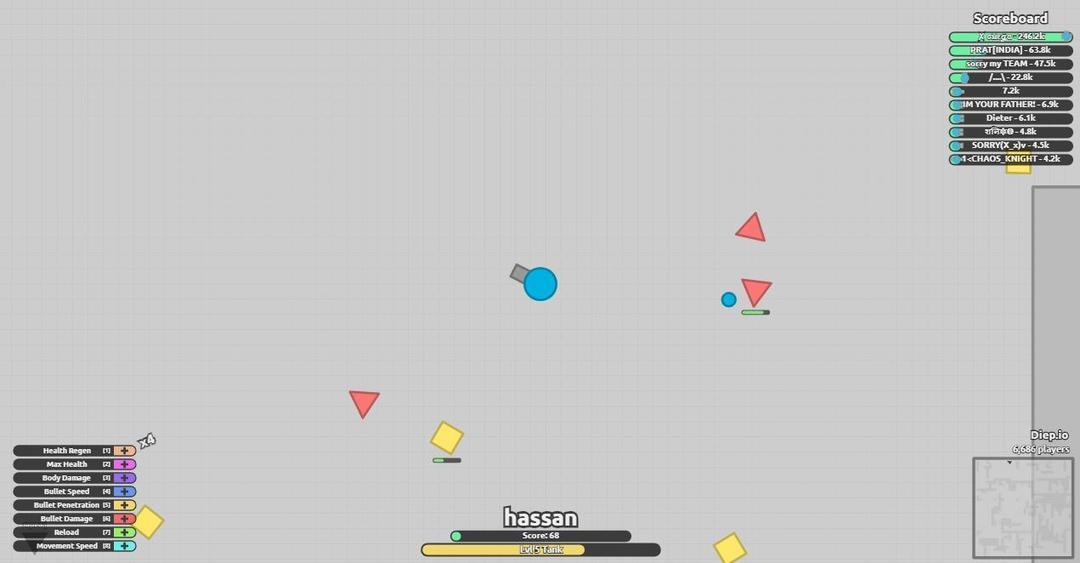Boost the Bullet Damage stat
The height and width of the screenshot is (563, 1080).
125,519
